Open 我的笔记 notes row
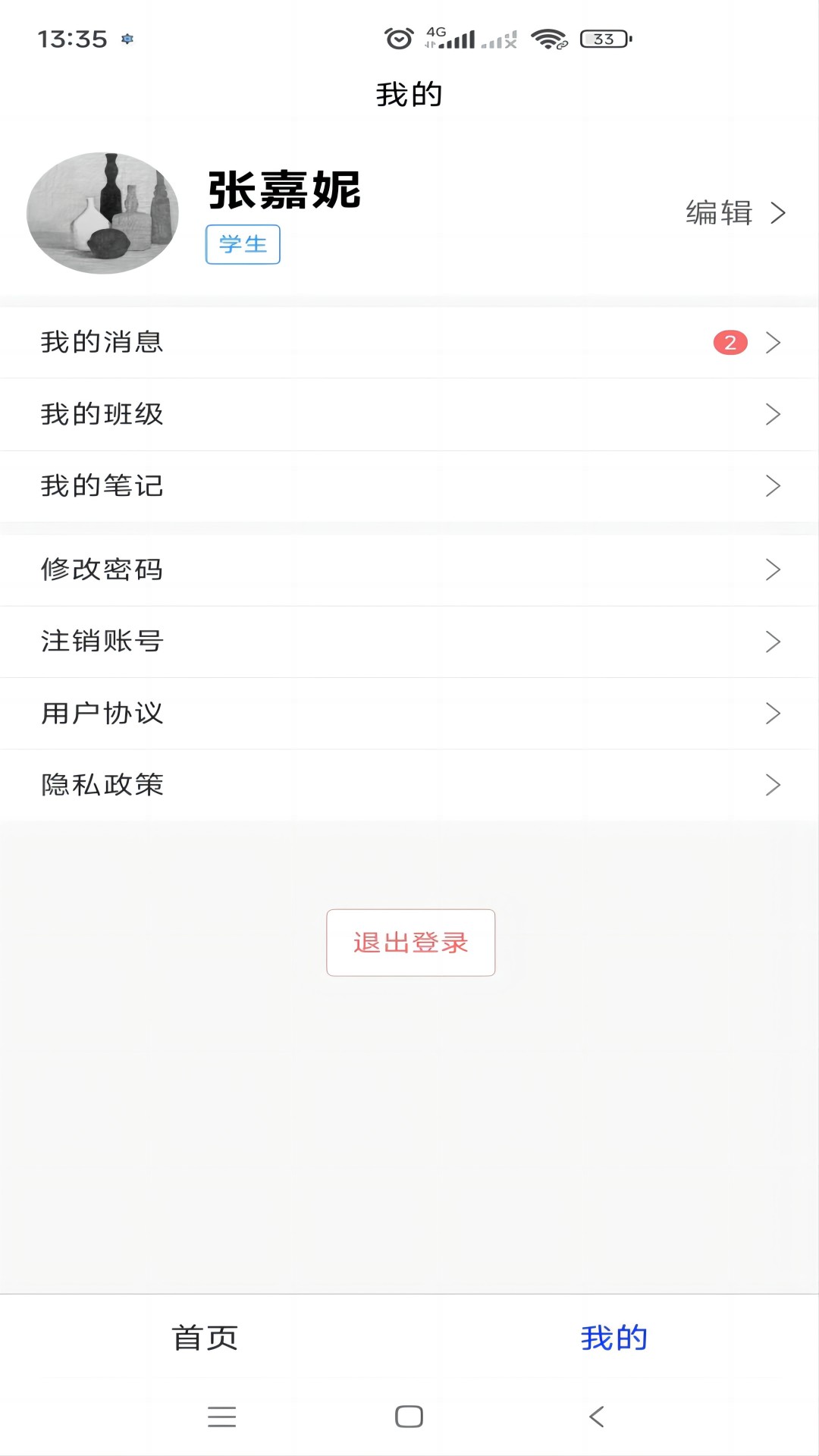Viewport: 819px width, 1456px height. point(409,486)
